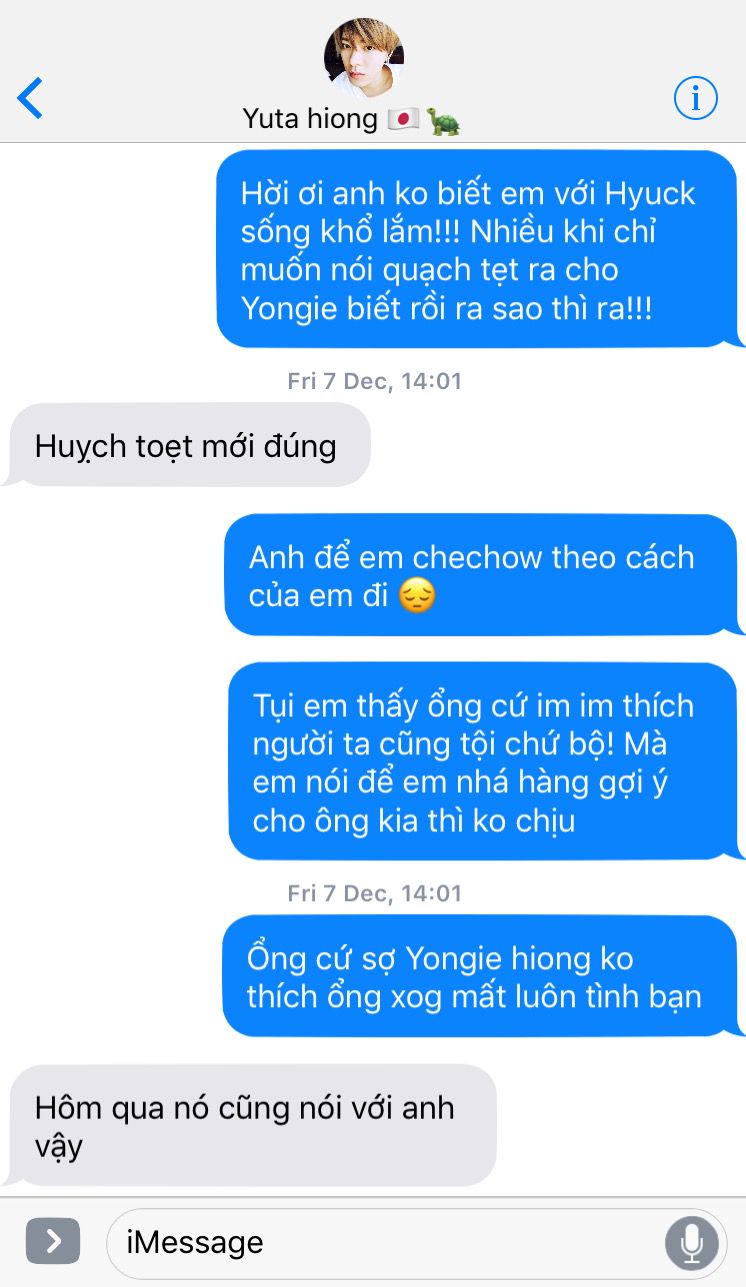Screen dimensions: 746x1287
Task: Start voice dictation with microphone icon
Action: [691, 1242]
